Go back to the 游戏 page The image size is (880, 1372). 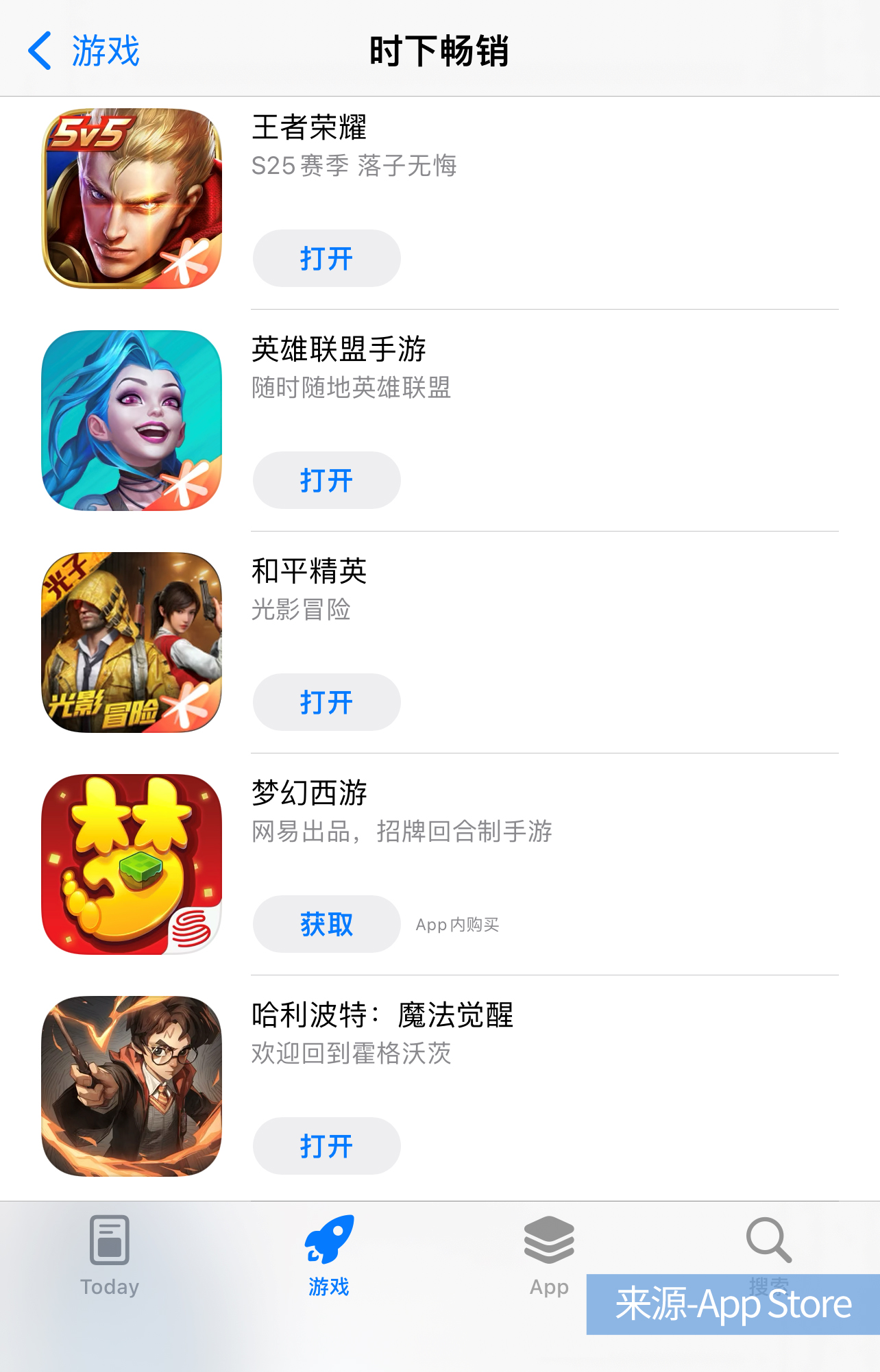click(84, 51)
